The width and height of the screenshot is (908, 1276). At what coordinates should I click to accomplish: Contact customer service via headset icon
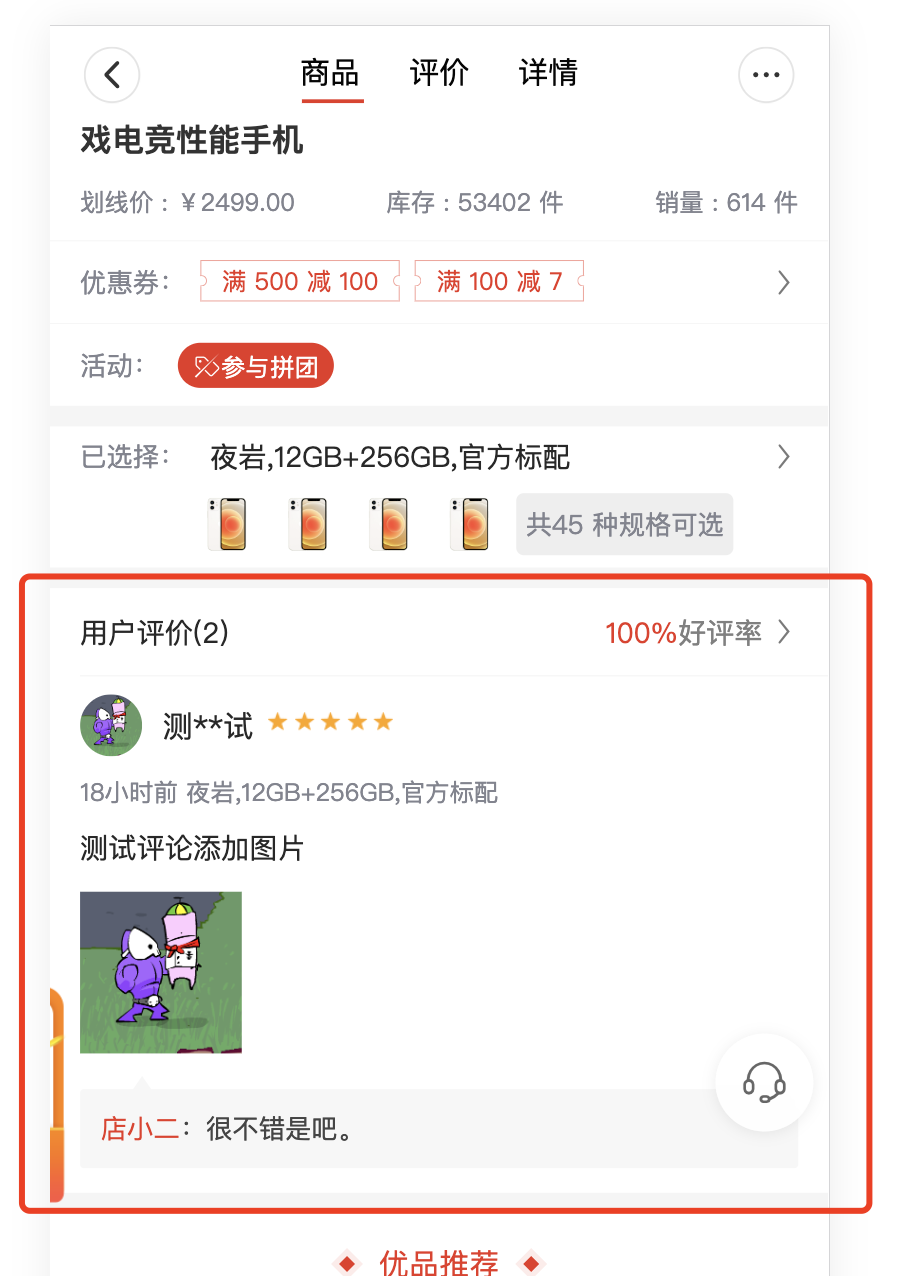pyautogui.click(x=764, y=1082)
